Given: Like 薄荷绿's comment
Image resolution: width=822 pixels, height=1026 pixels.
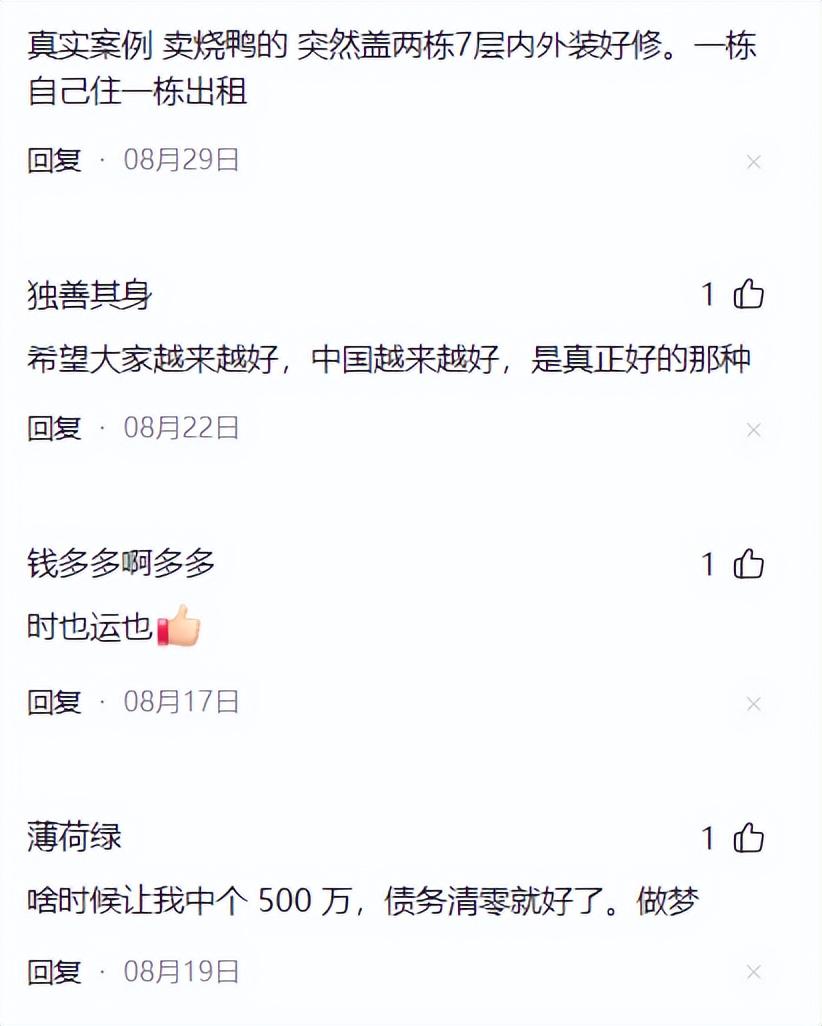Looking at the screenshot, I should [748, 838].
